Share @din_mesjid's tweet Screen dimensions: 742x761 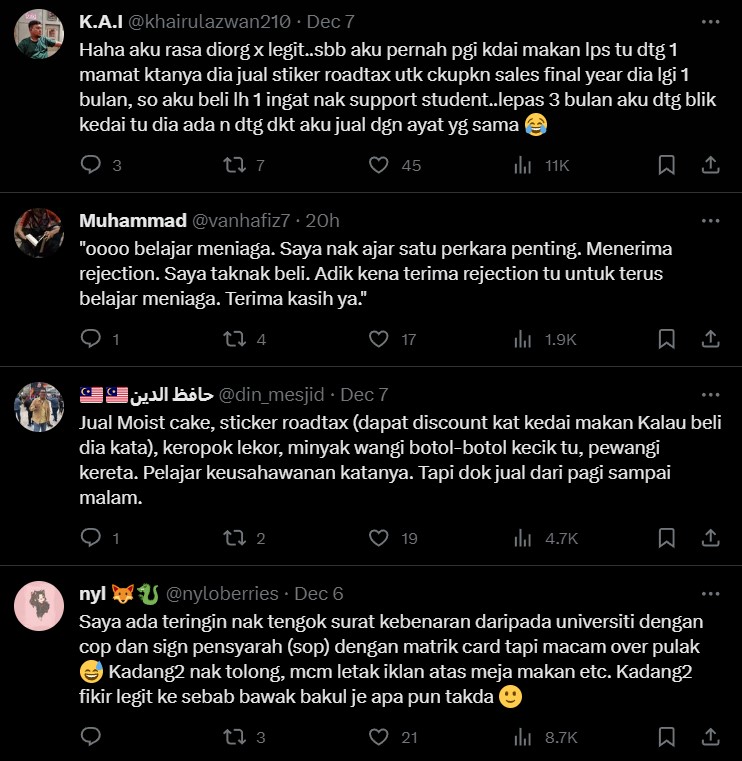coord(710,538)
